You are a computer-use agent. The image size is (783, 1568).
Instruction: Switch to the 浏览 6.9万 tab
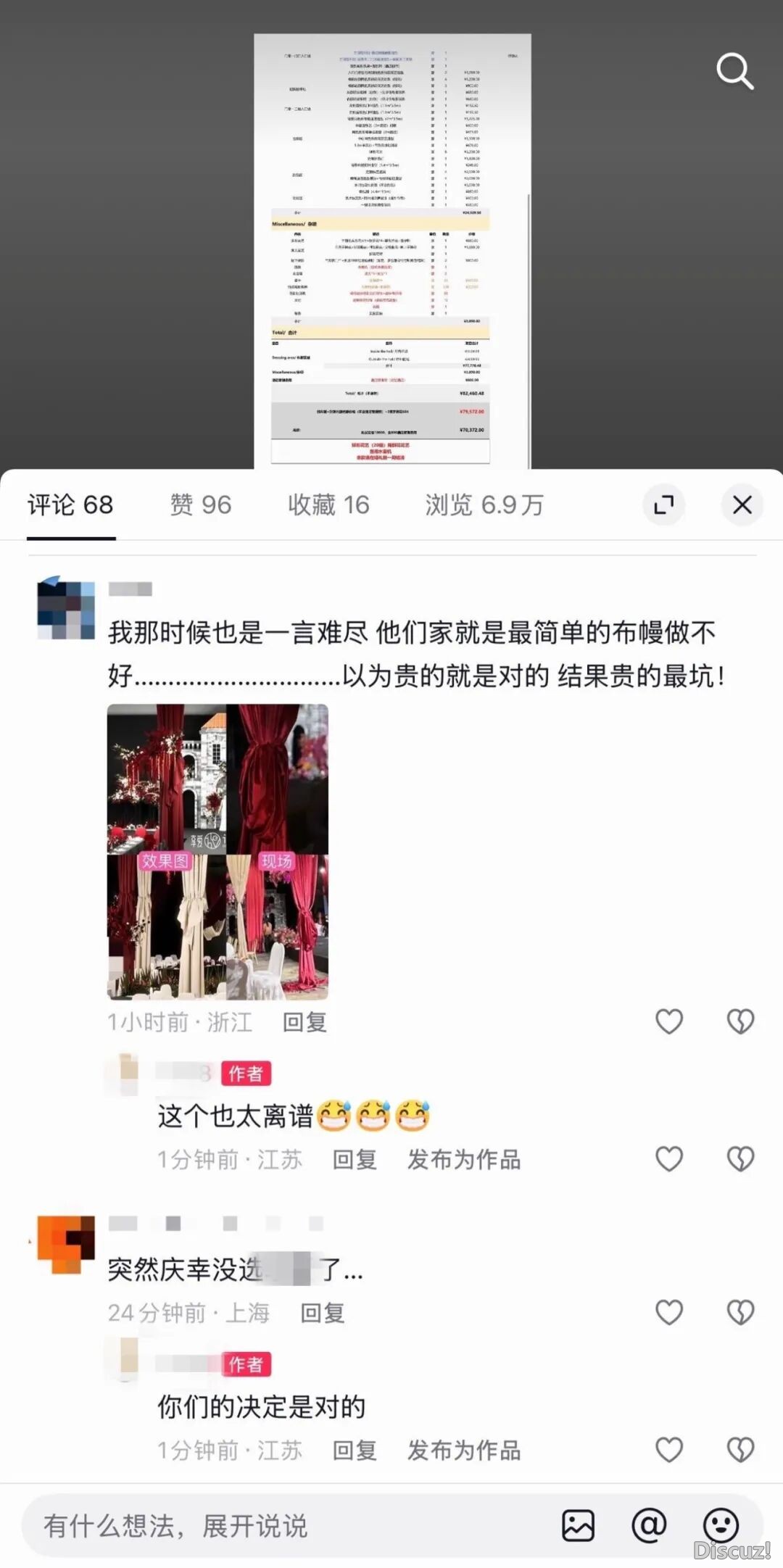(484, 505)
